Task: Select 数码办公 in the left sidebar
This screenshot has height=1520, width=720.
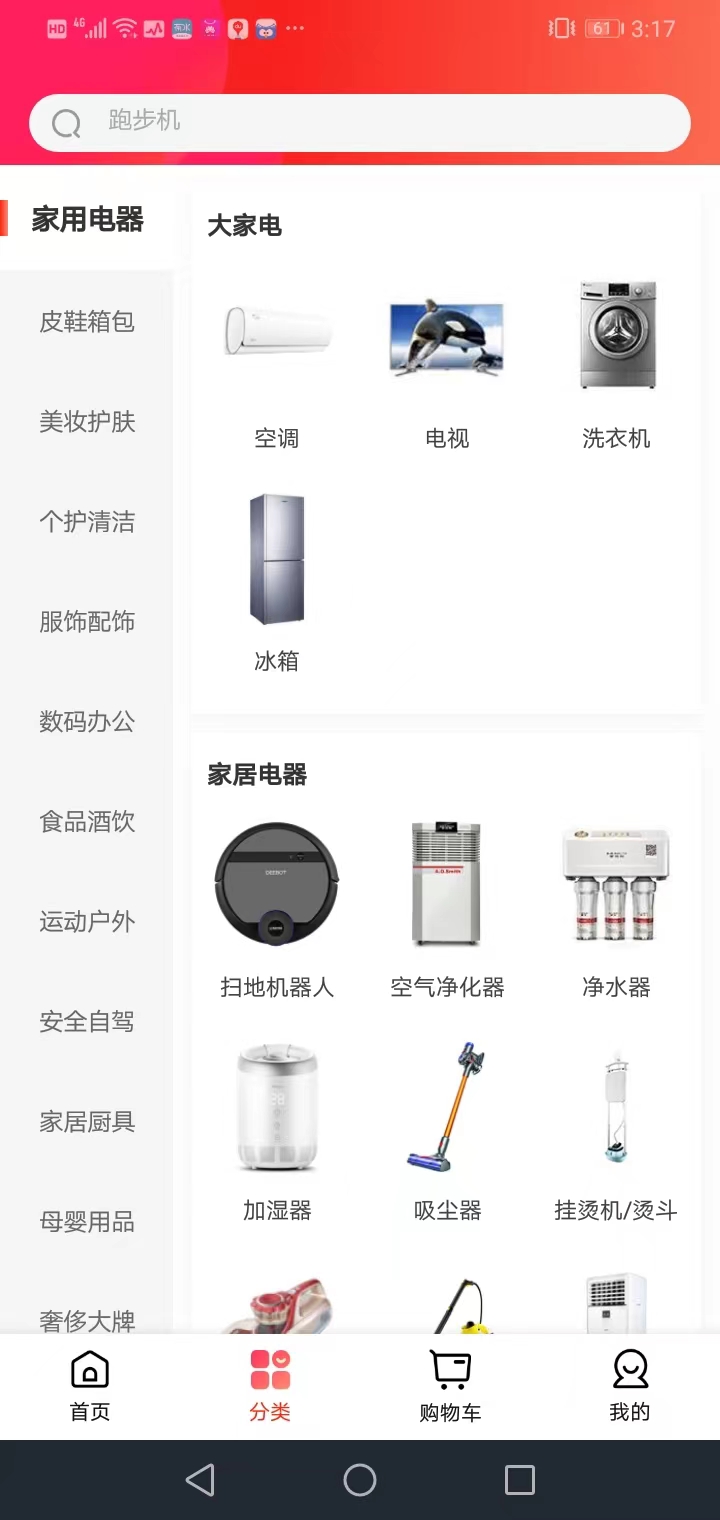Action: [x=87, y=722]
